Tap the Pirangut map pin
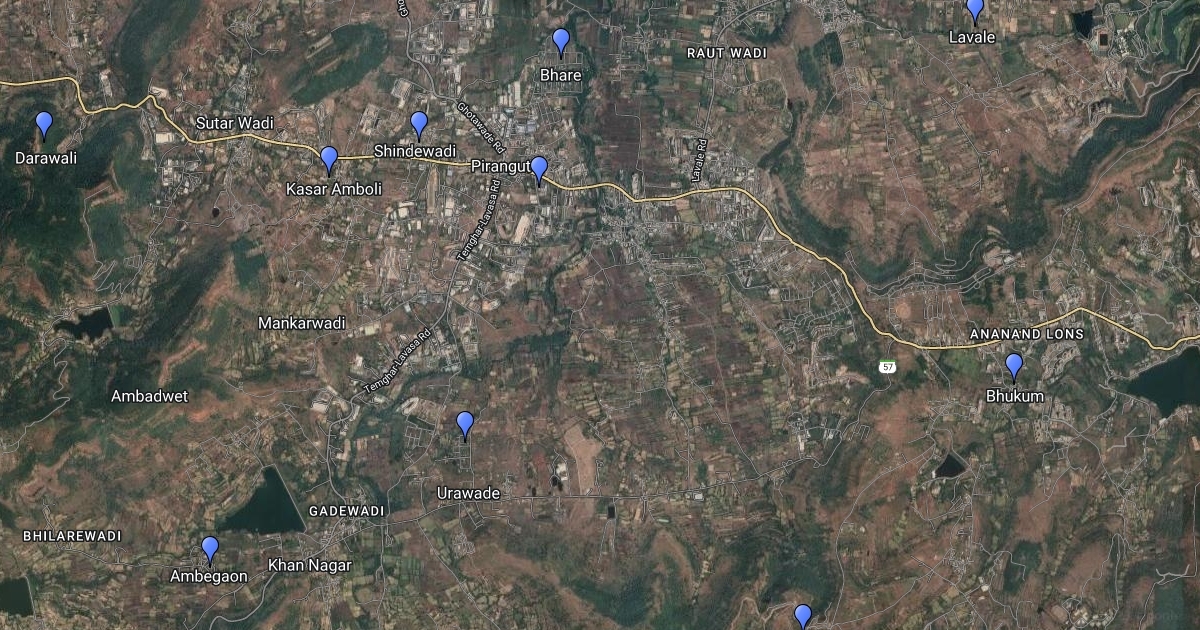1200x630 pixels. coord(539,168)
